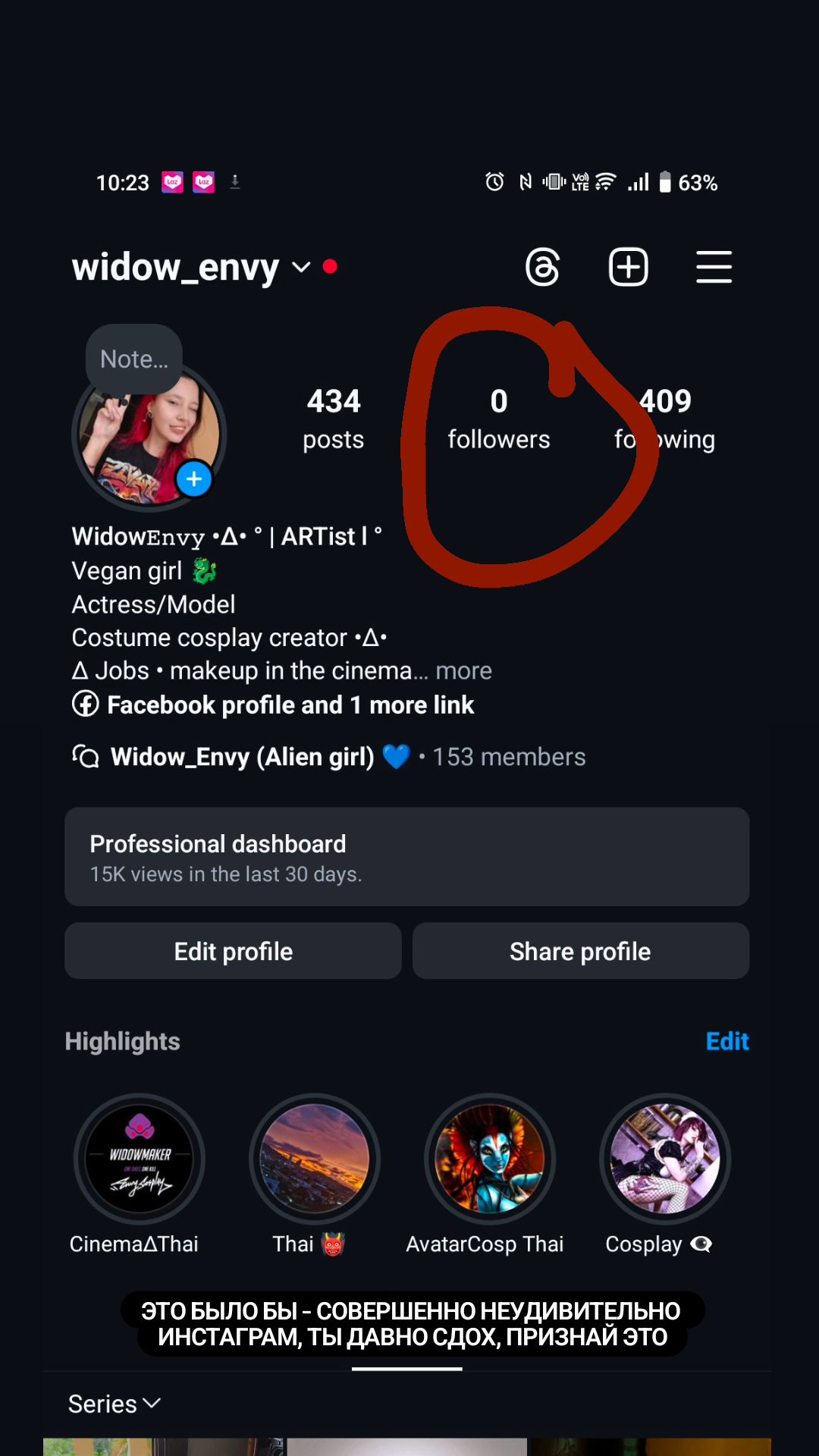Edit the Highlights section
The height and width of the screenshot is (1456, 819).
click(726, 1041)
